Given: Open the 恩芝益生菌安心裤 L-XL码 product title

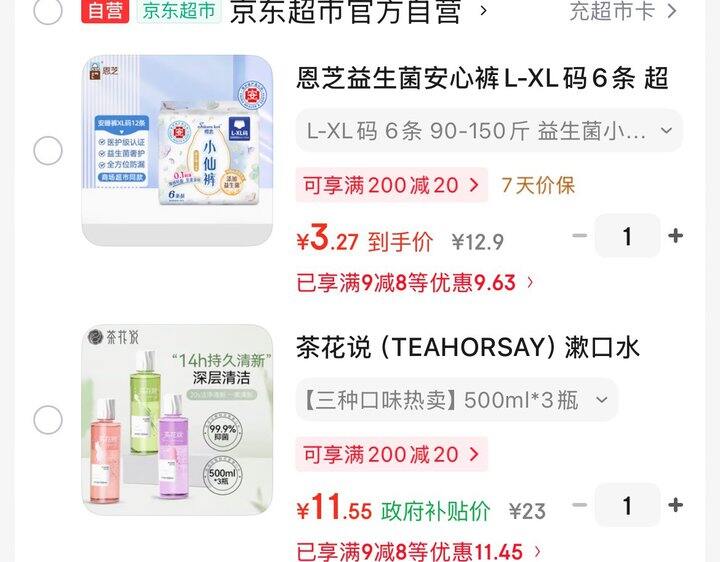Looking at the screenshot, I should 482,78.
